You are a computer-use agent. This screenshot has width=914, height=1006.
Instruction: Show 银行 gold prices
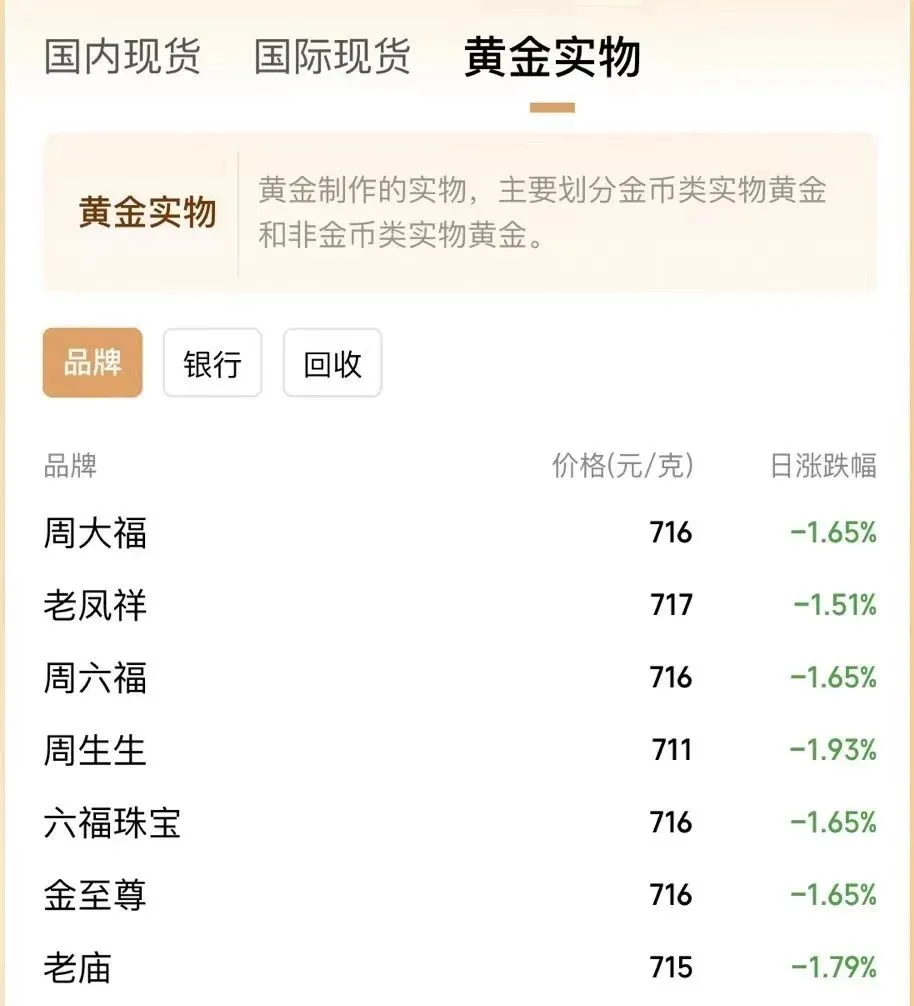click(212, 363)
